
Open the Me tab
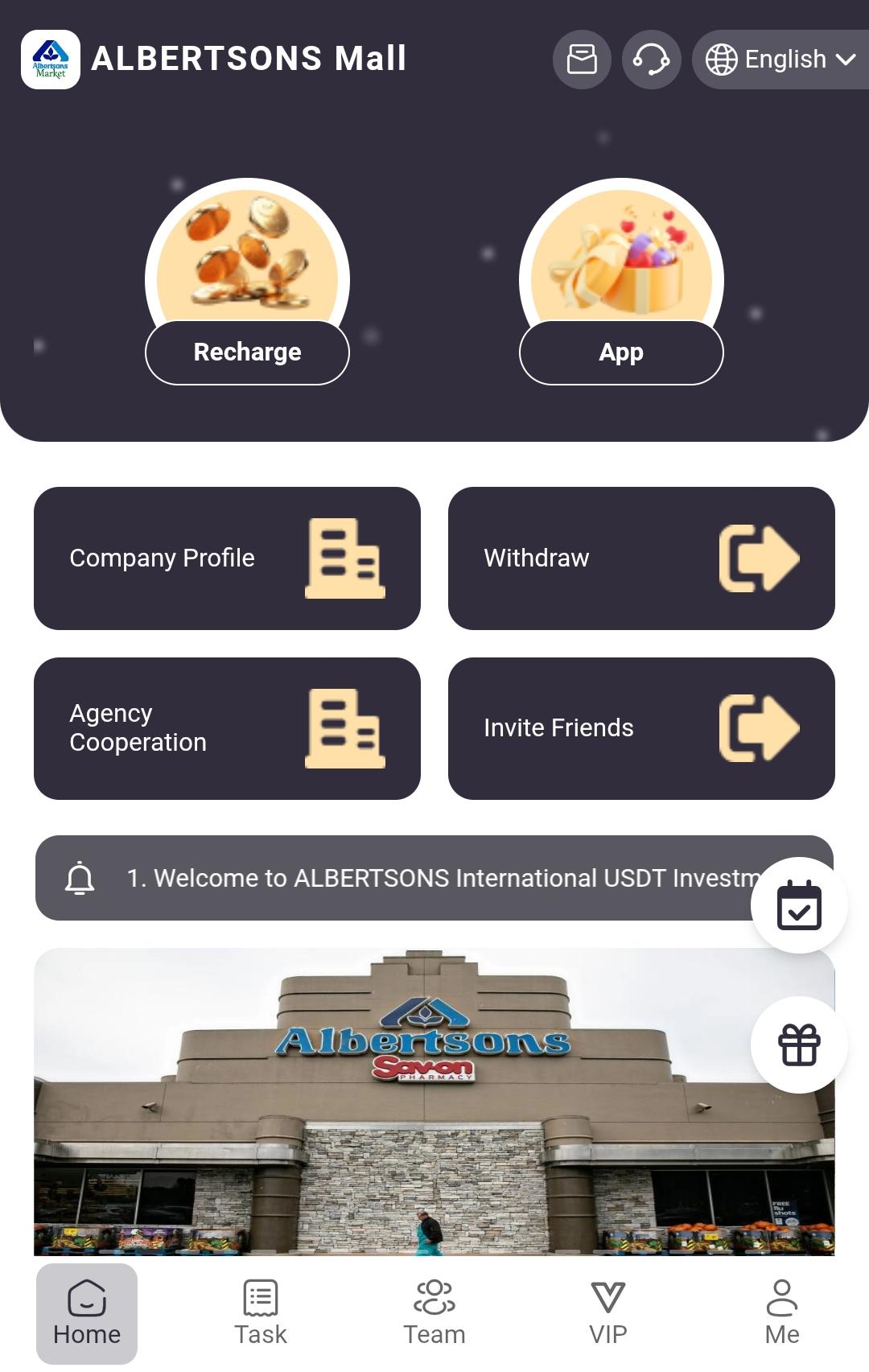[782, 1313]
